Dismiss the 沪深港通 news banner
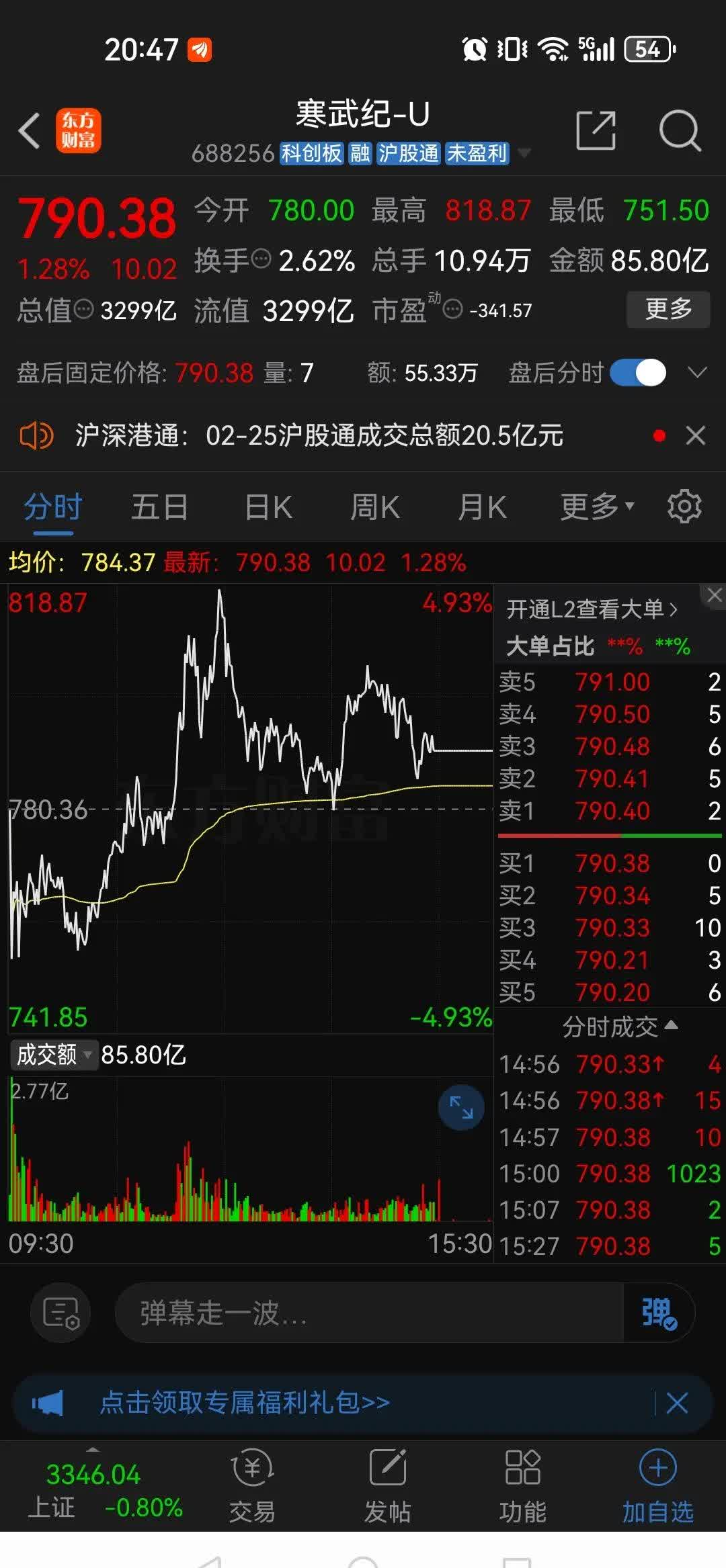726x1568 pixels. pyautogui.click(x=696, y=435)
